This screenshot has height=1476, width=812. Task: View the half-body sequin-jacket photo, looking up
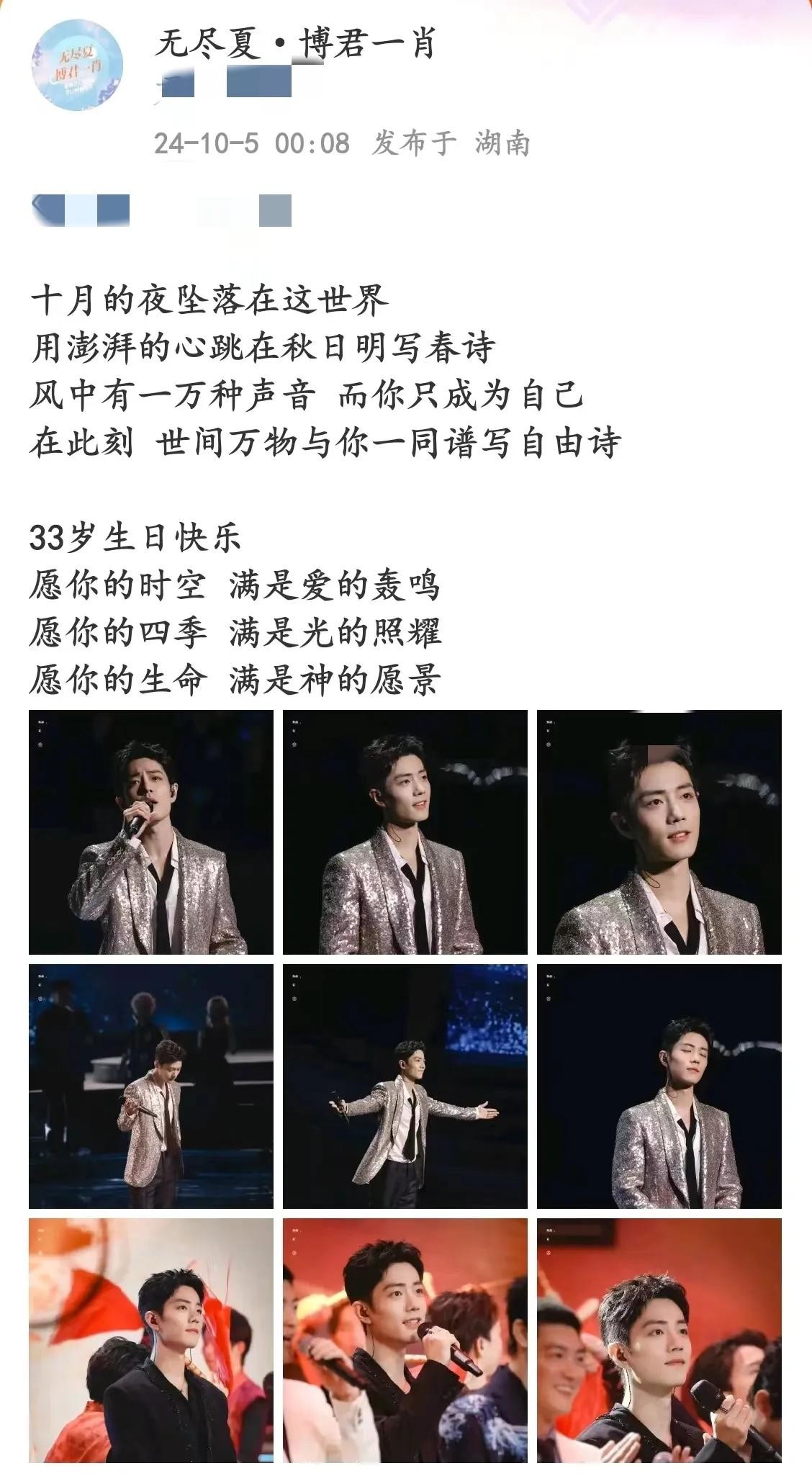405,832
